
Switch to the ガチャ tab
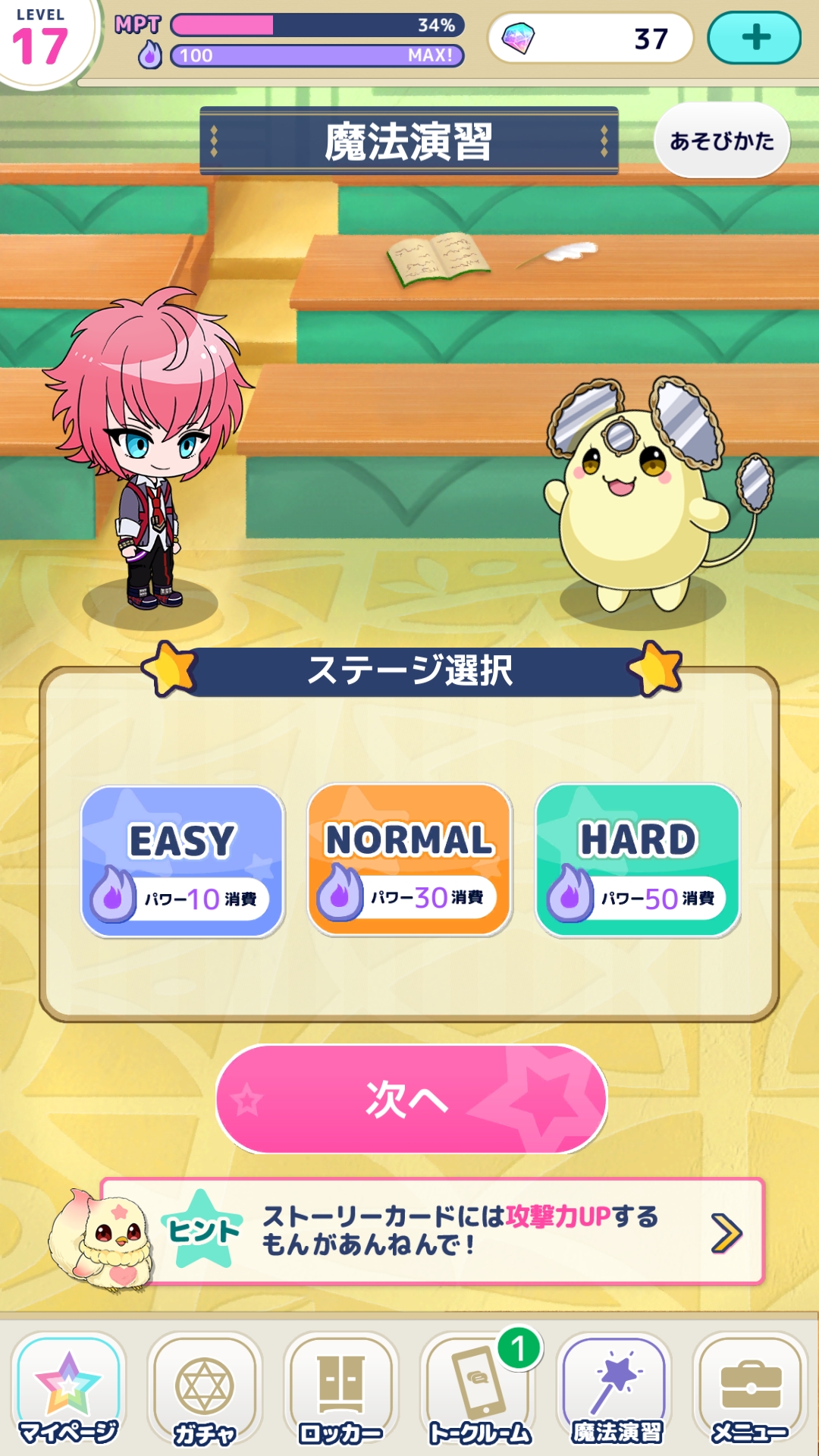tap(205, 1392)
